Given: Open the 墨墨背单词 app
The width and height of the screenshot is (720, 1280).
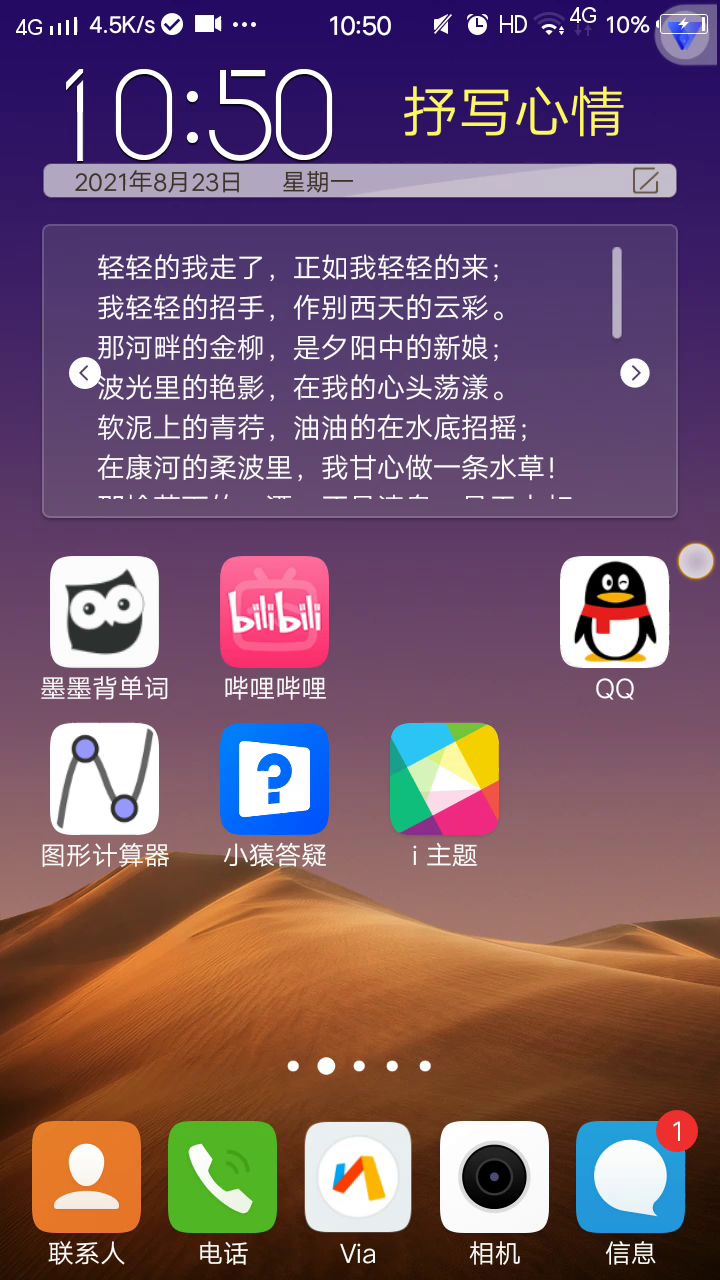Looking at the screenshot, I should tap(105, 612).
